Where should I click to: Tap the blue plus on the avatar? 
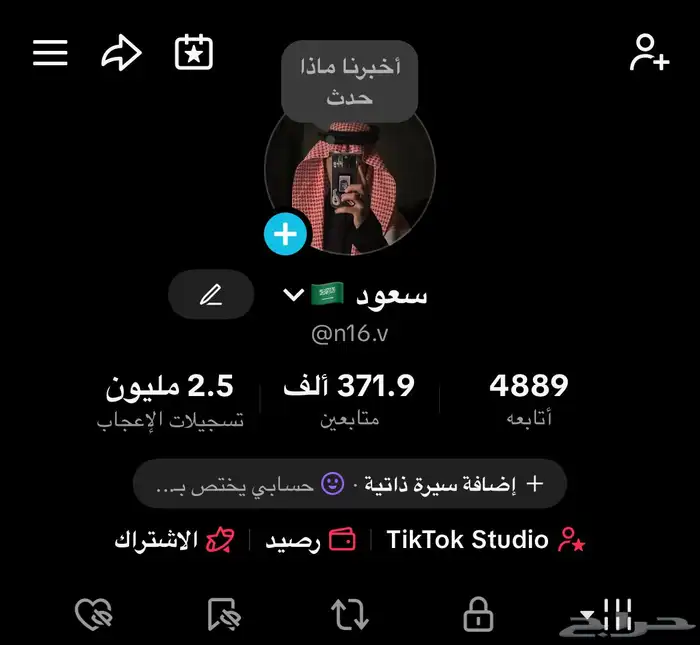(x=285, y=234)
